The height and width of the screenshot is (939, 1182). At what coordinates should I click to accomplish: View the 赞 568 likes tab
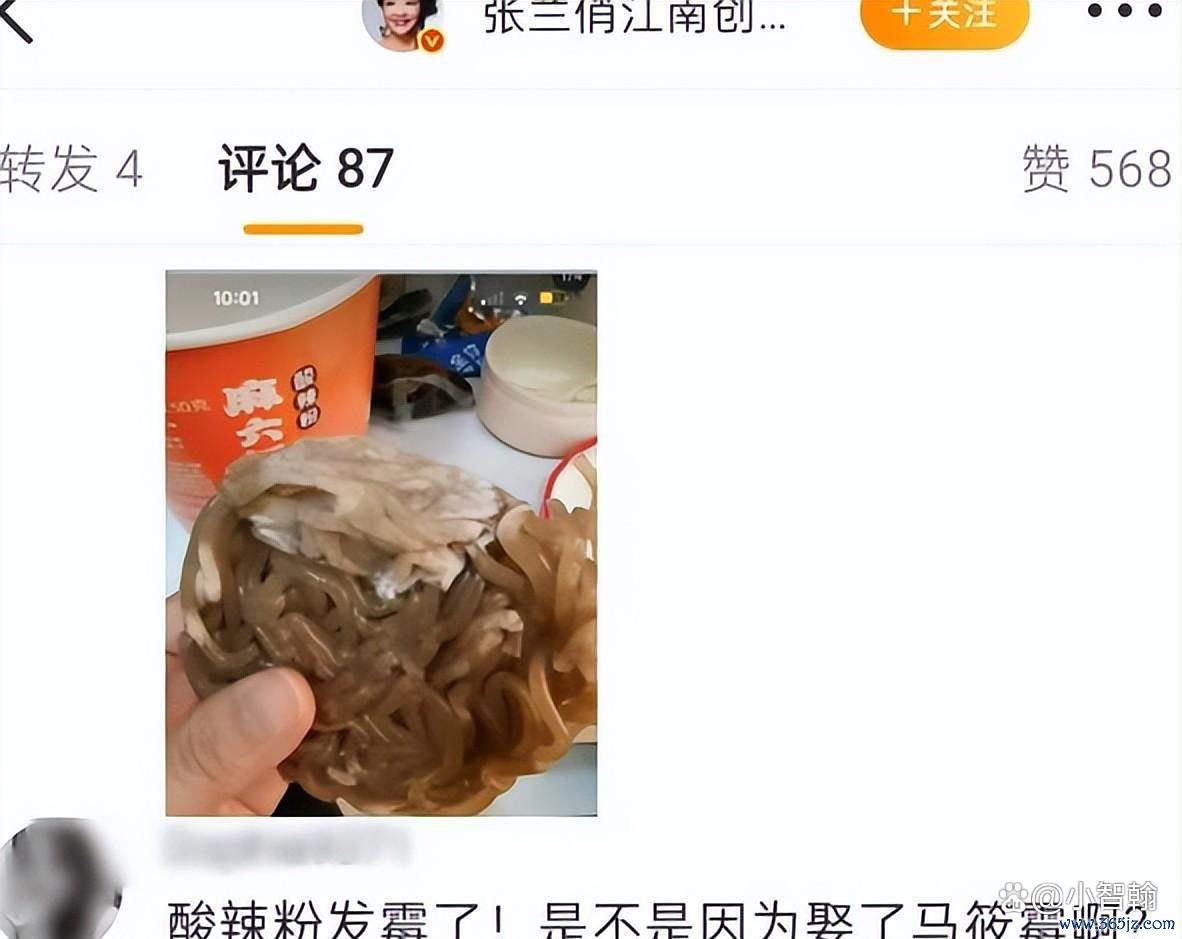point(1096,168)
